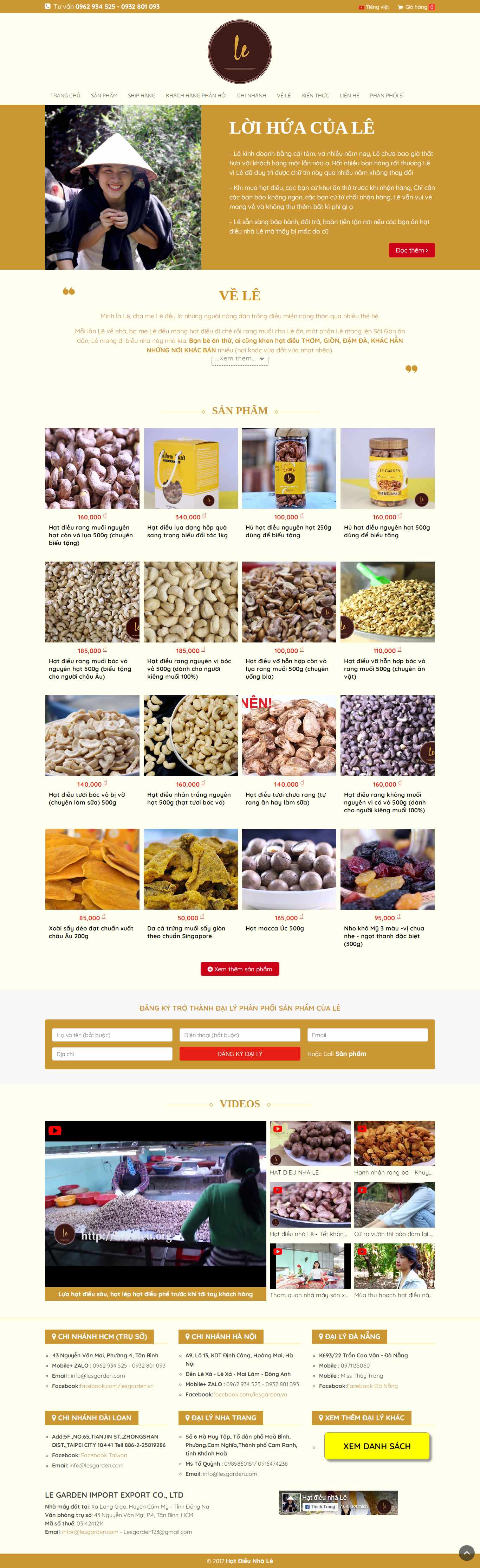This screenshot has height=1568, width=480.
Task: Open the HAT DIEU NHA LE video
Action: (310, 1143)
